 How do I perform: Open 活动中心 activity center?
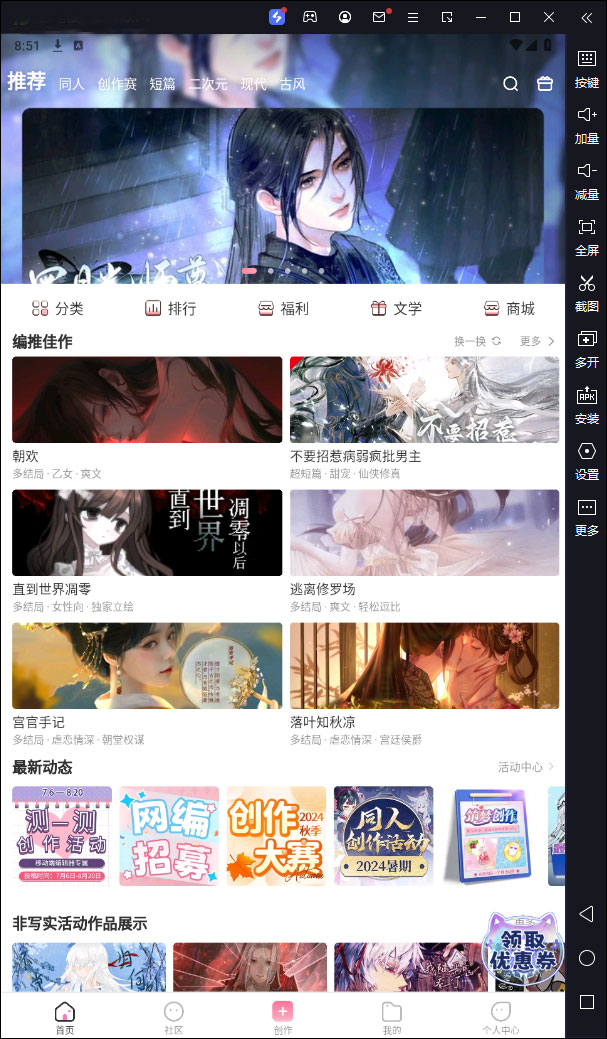(526, 767)
